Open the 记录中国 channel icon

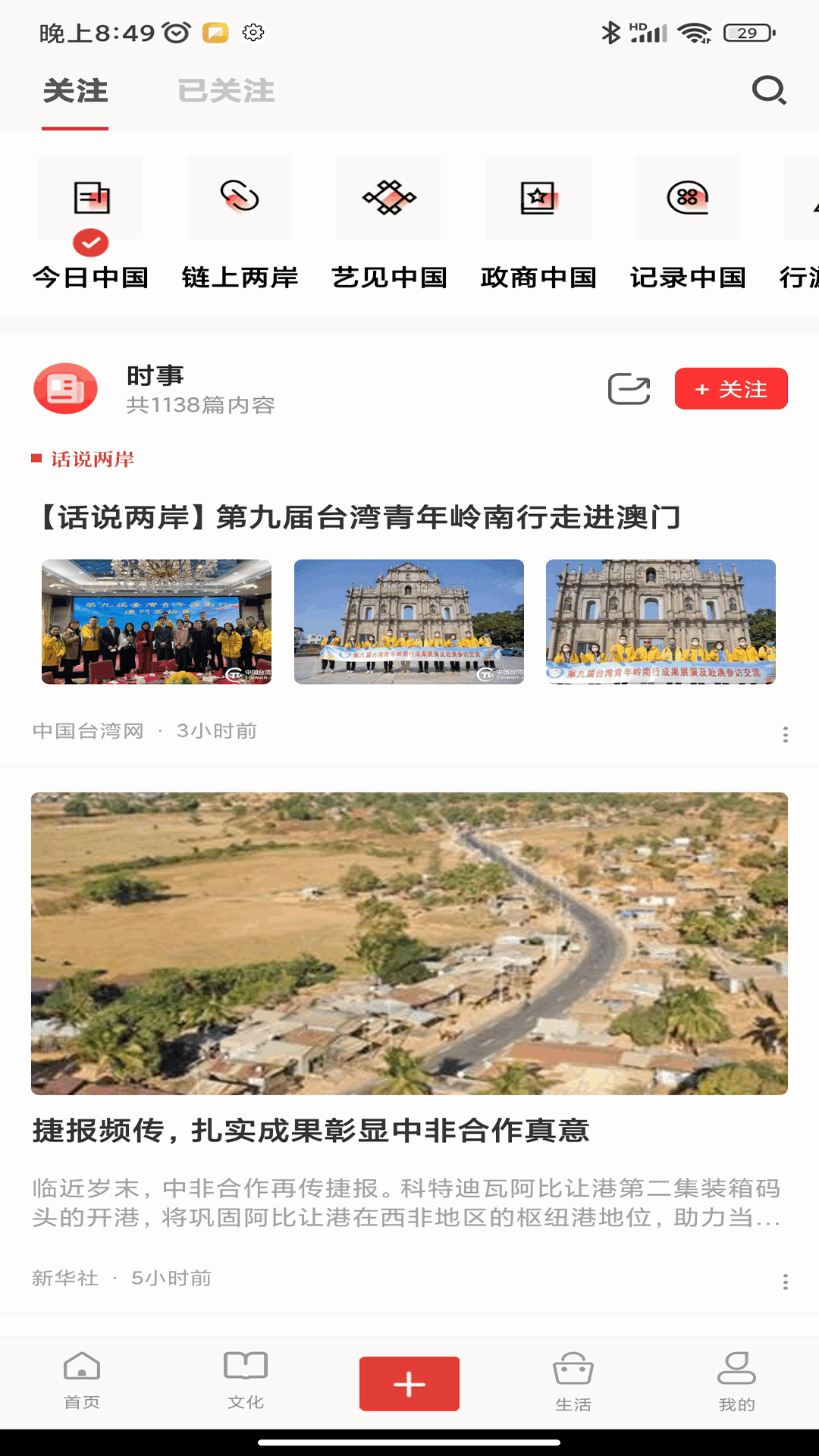pyautogui.click(x=687, y=196)
